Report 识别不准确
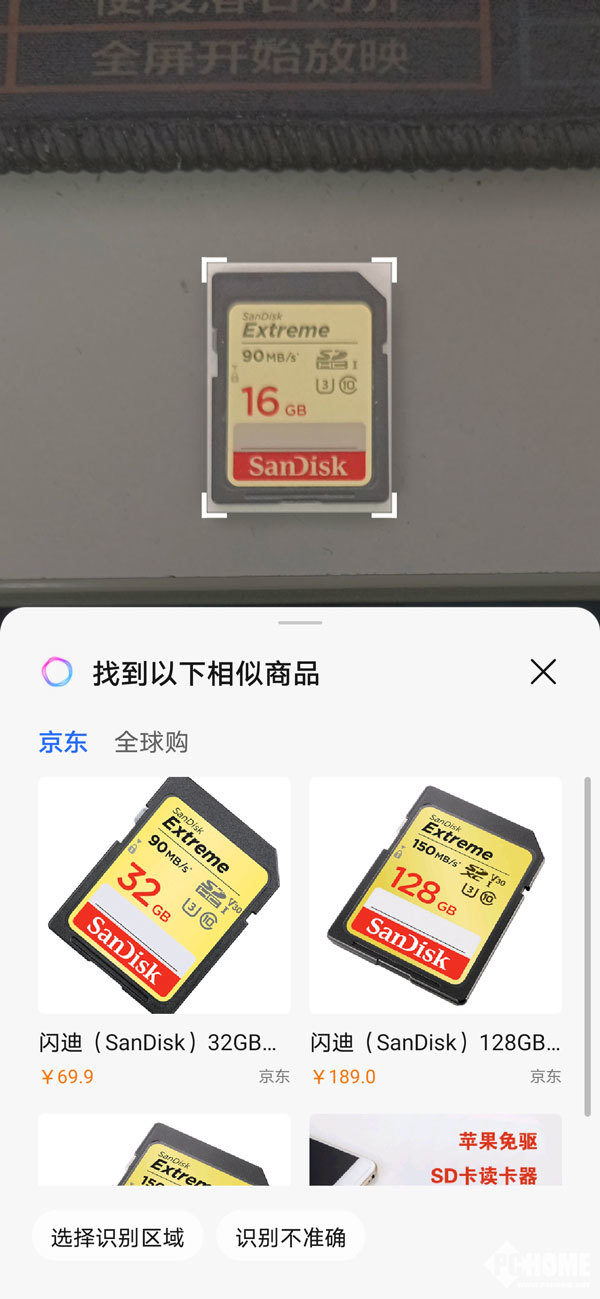 click(x=290, y=1237)
